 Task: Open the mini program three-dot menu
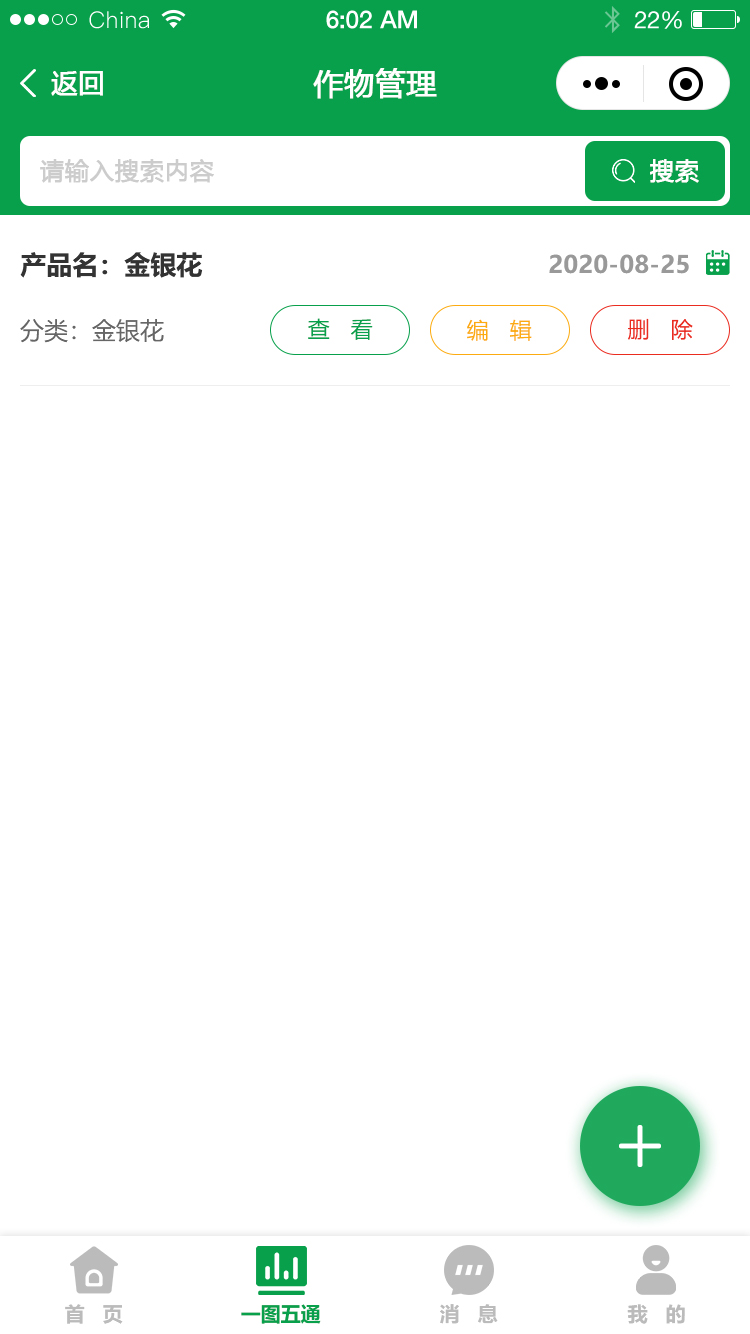pos(601,84)
